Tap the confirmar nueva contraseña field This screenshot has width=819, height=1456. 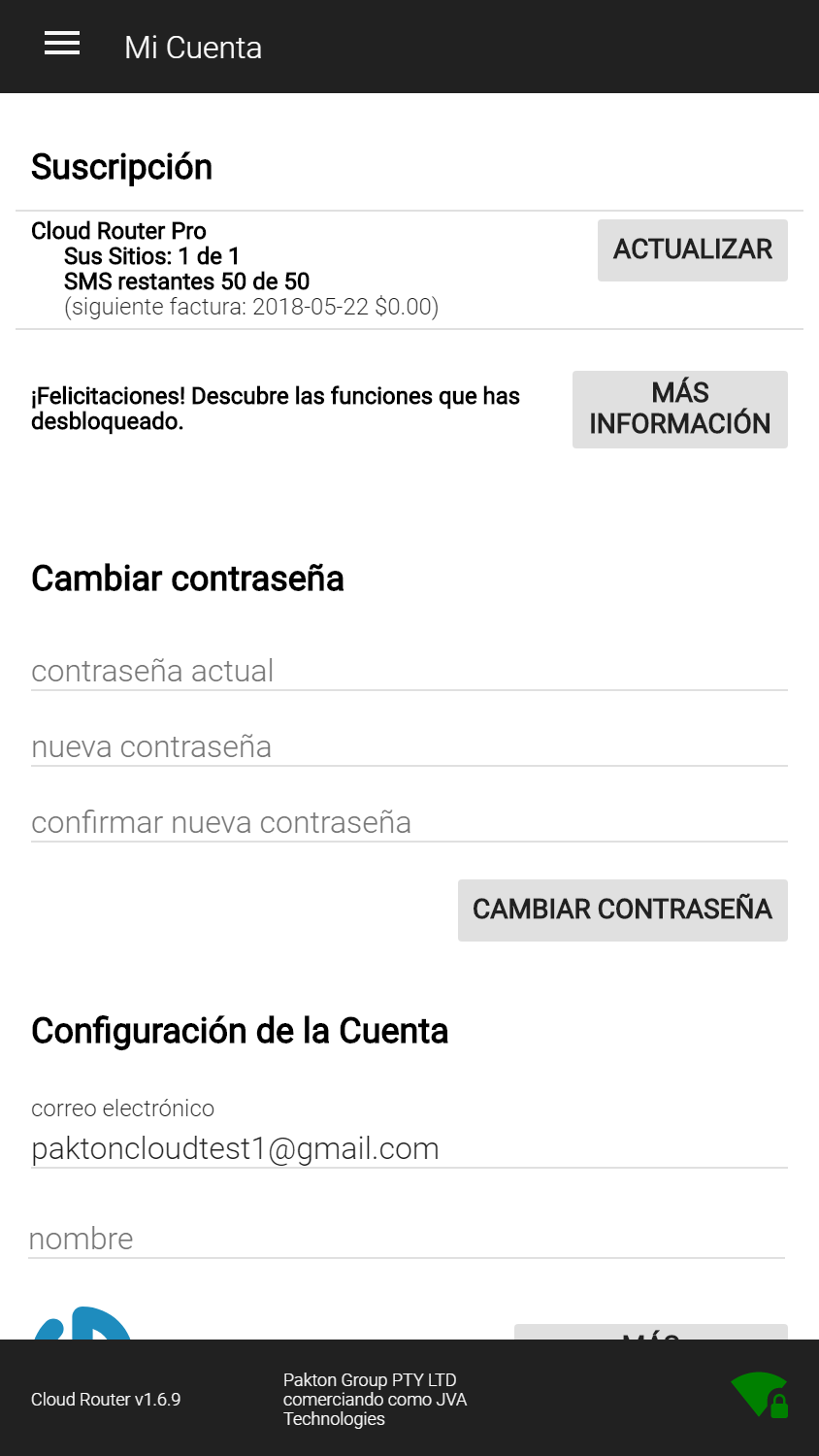point(409,822)
